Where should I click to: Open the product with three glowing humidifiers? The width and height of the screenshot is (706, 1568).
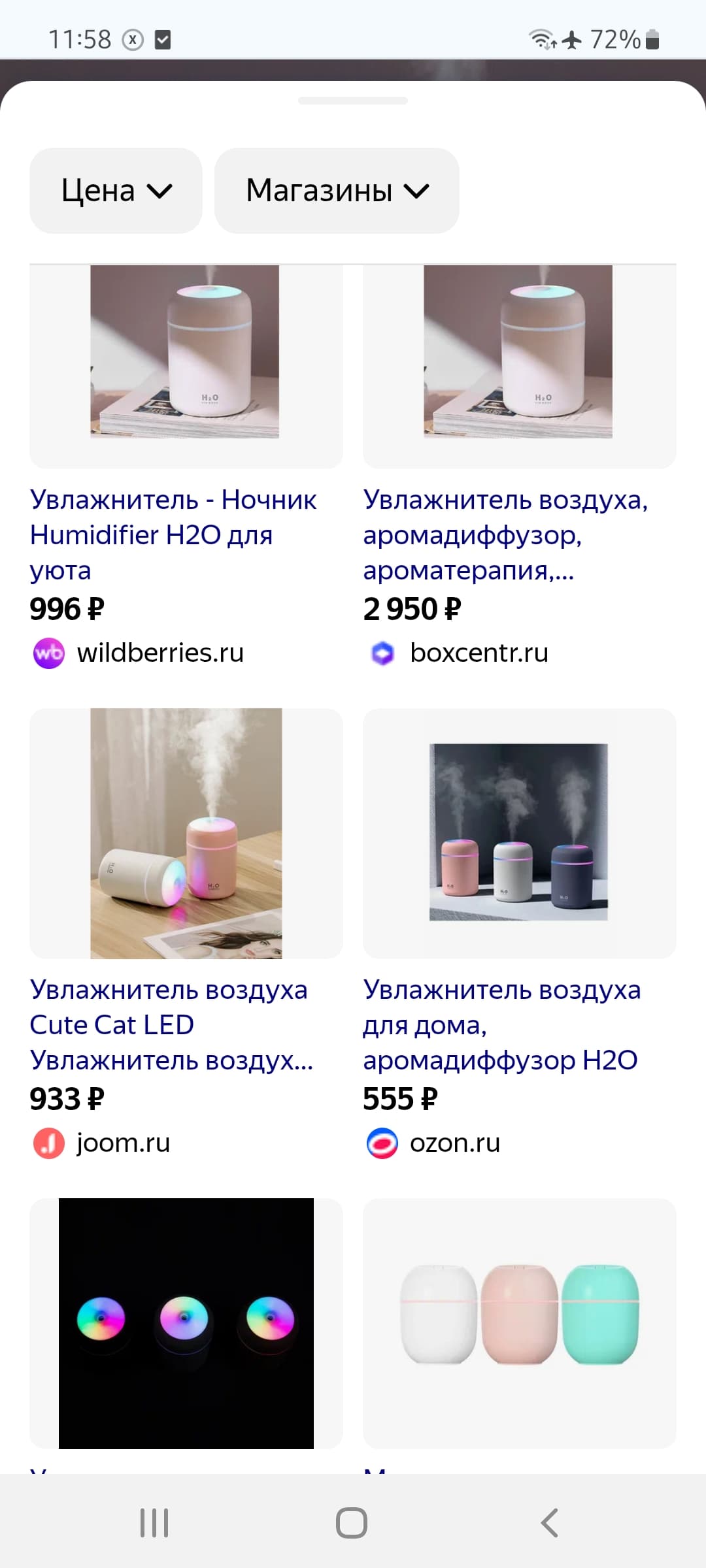pyautogui.click(x=186, y=1323)
